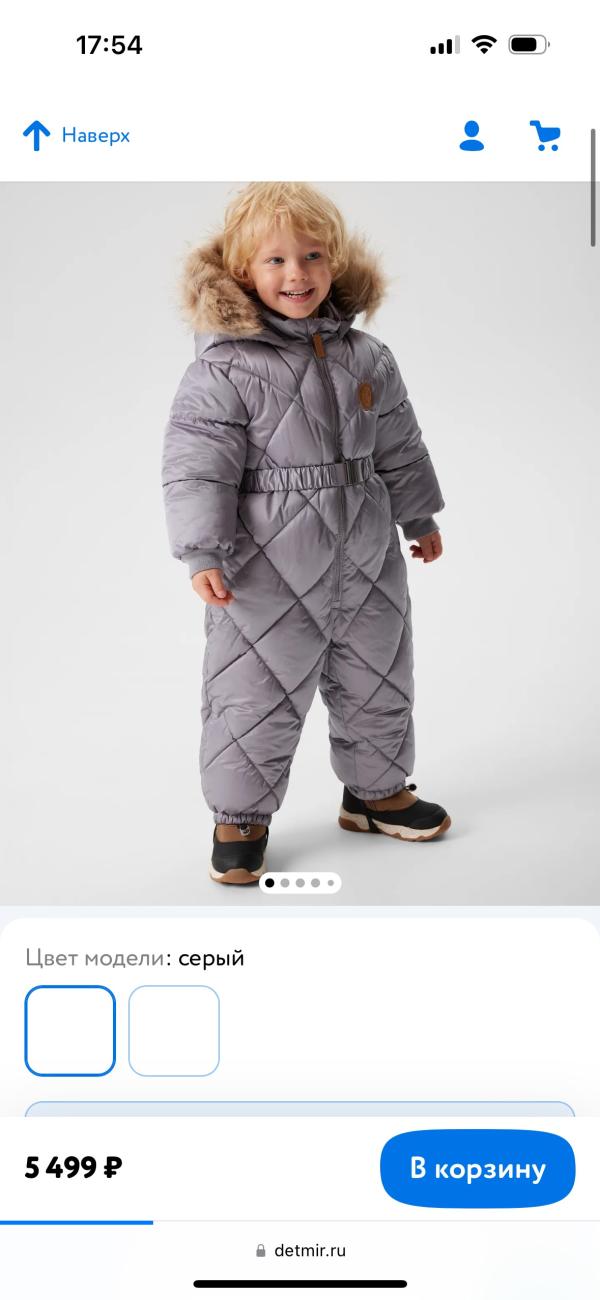Open the shopping cart icon

(545, 135)
